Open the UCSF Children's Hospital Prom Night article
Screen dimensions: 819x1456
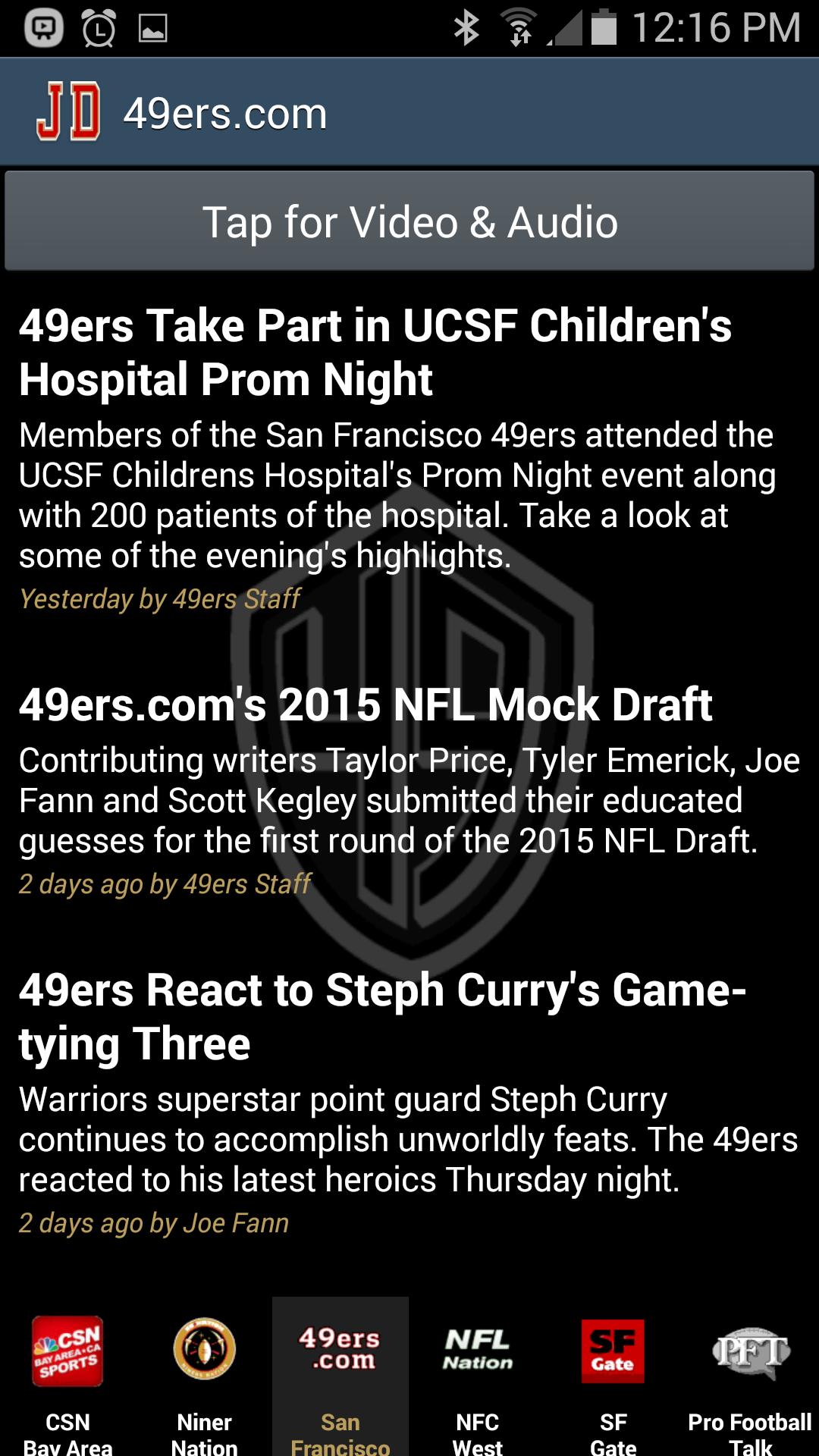tap(377, 353)
